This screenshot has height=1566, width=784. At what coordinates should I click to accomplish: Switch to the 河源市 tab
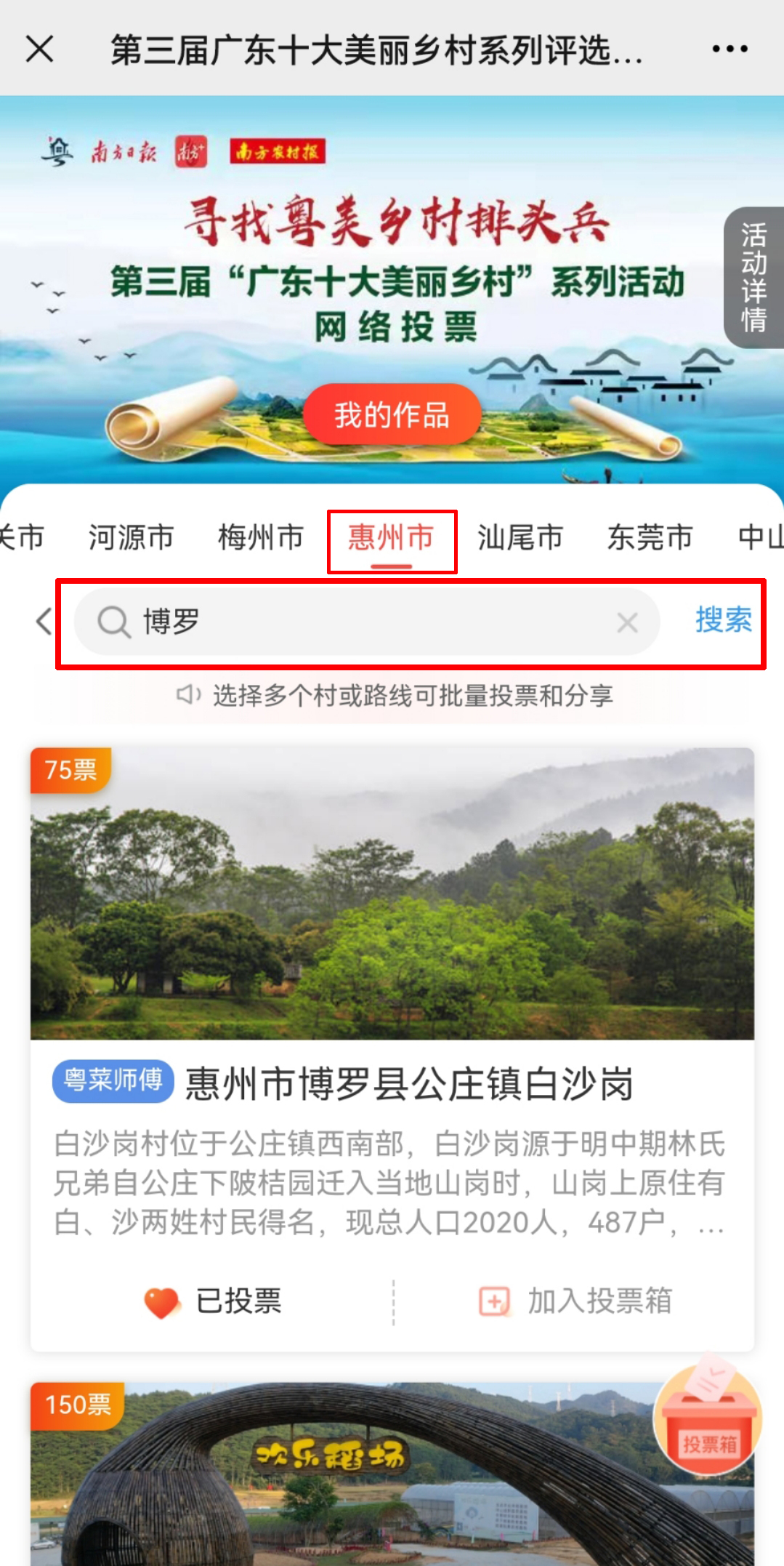click(131, 537)
